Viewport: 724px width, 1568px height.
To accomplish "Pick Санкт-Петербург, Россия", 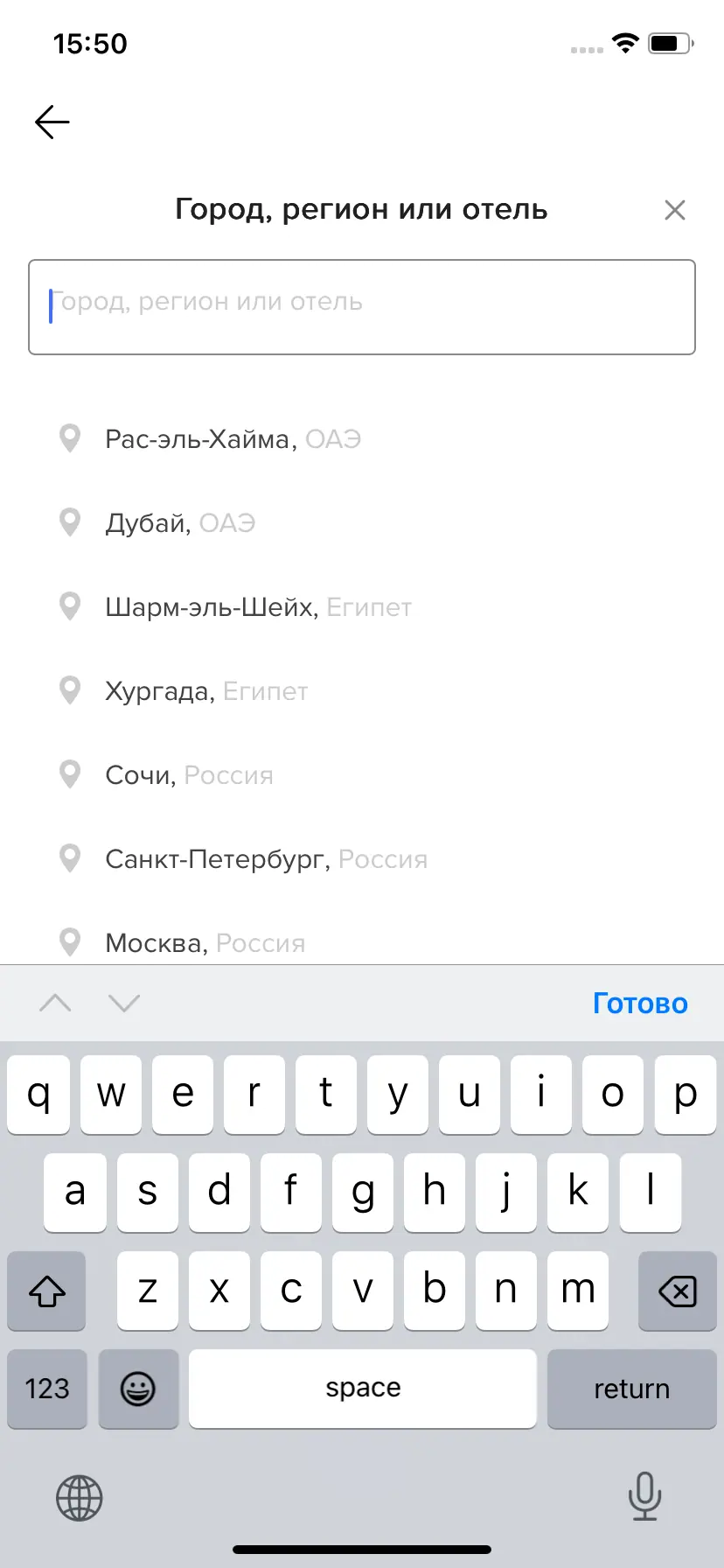I will [266, 858].
